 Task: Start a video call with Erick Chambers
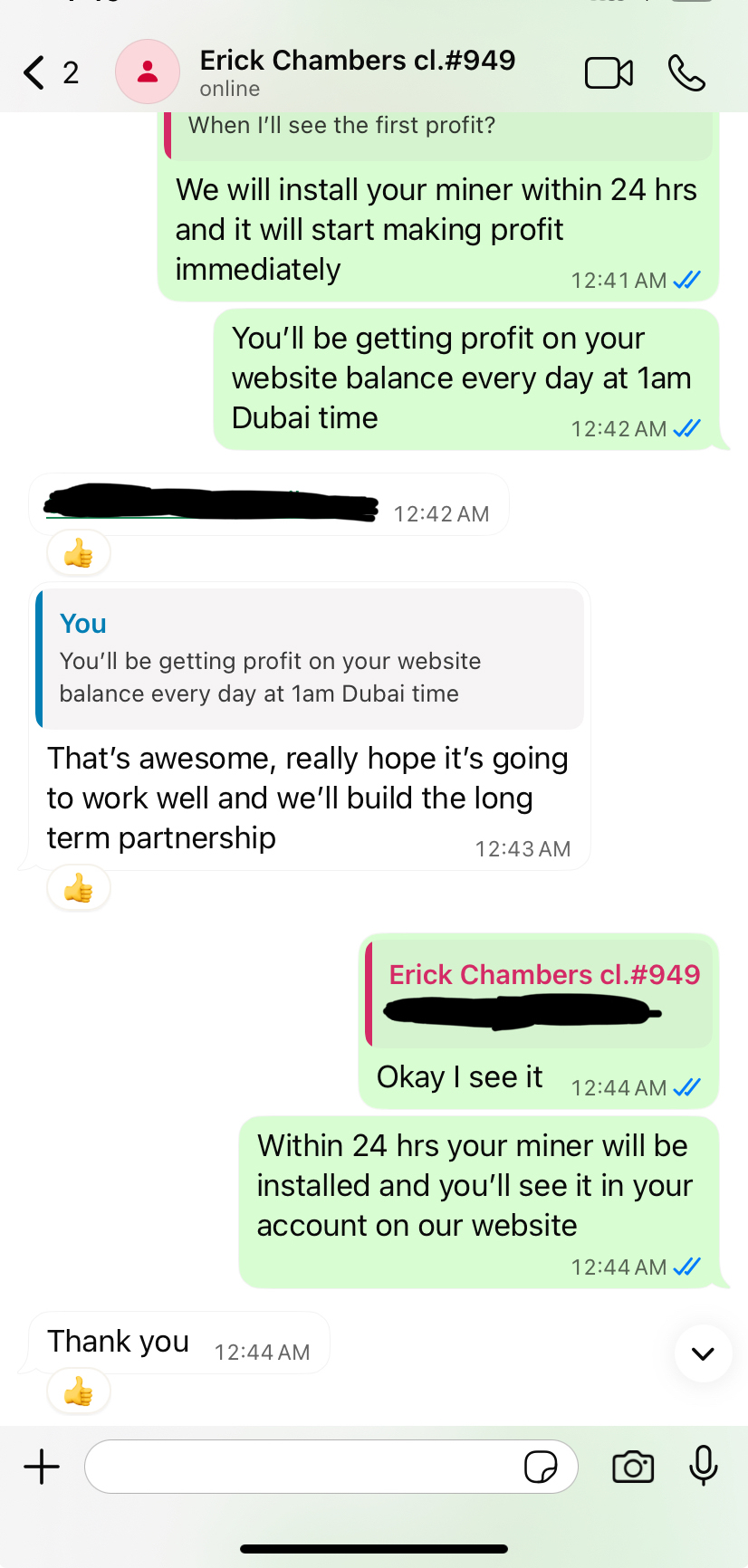point(609,73)
